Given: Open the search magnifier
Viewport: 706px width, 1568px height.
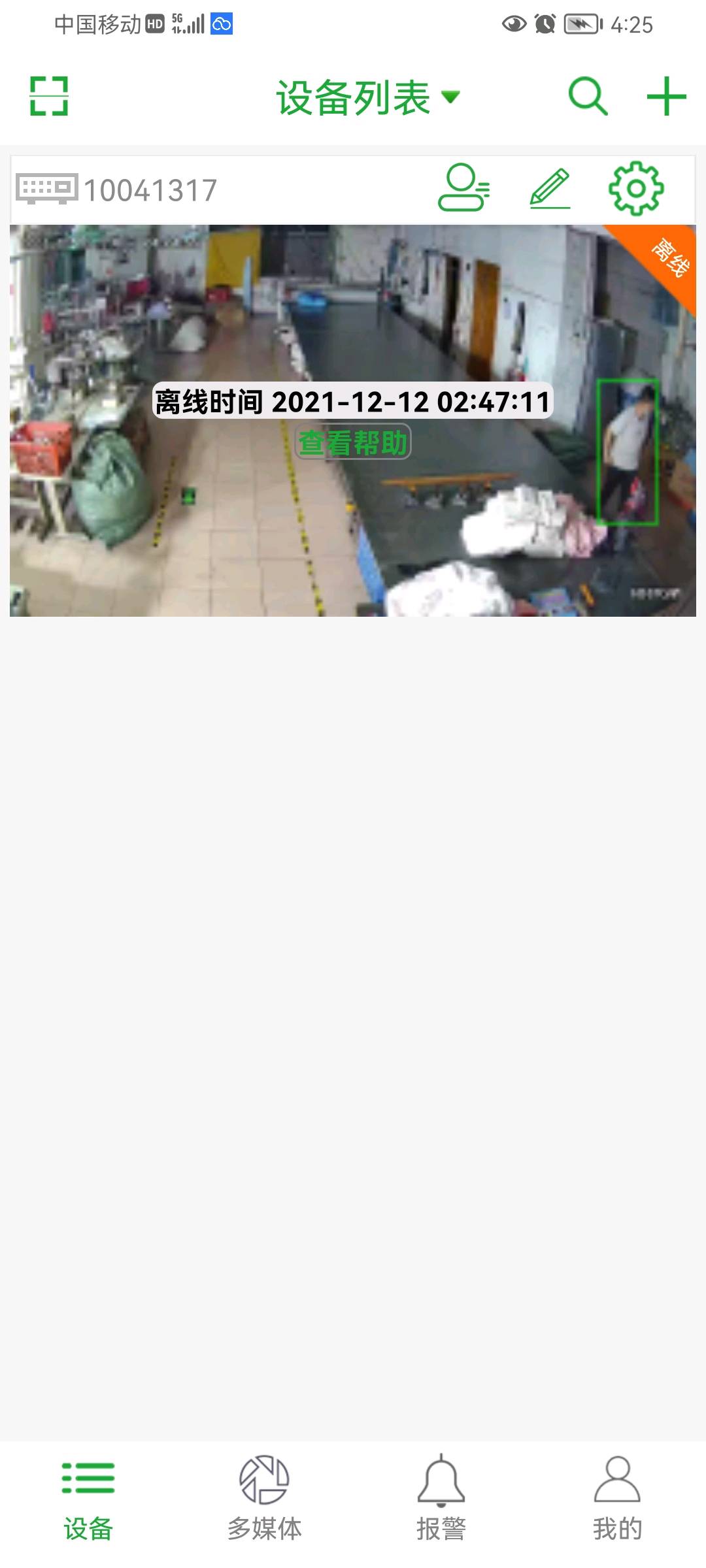Looking at the screenshot, I should pyautogui.click(x=588, y=96).
